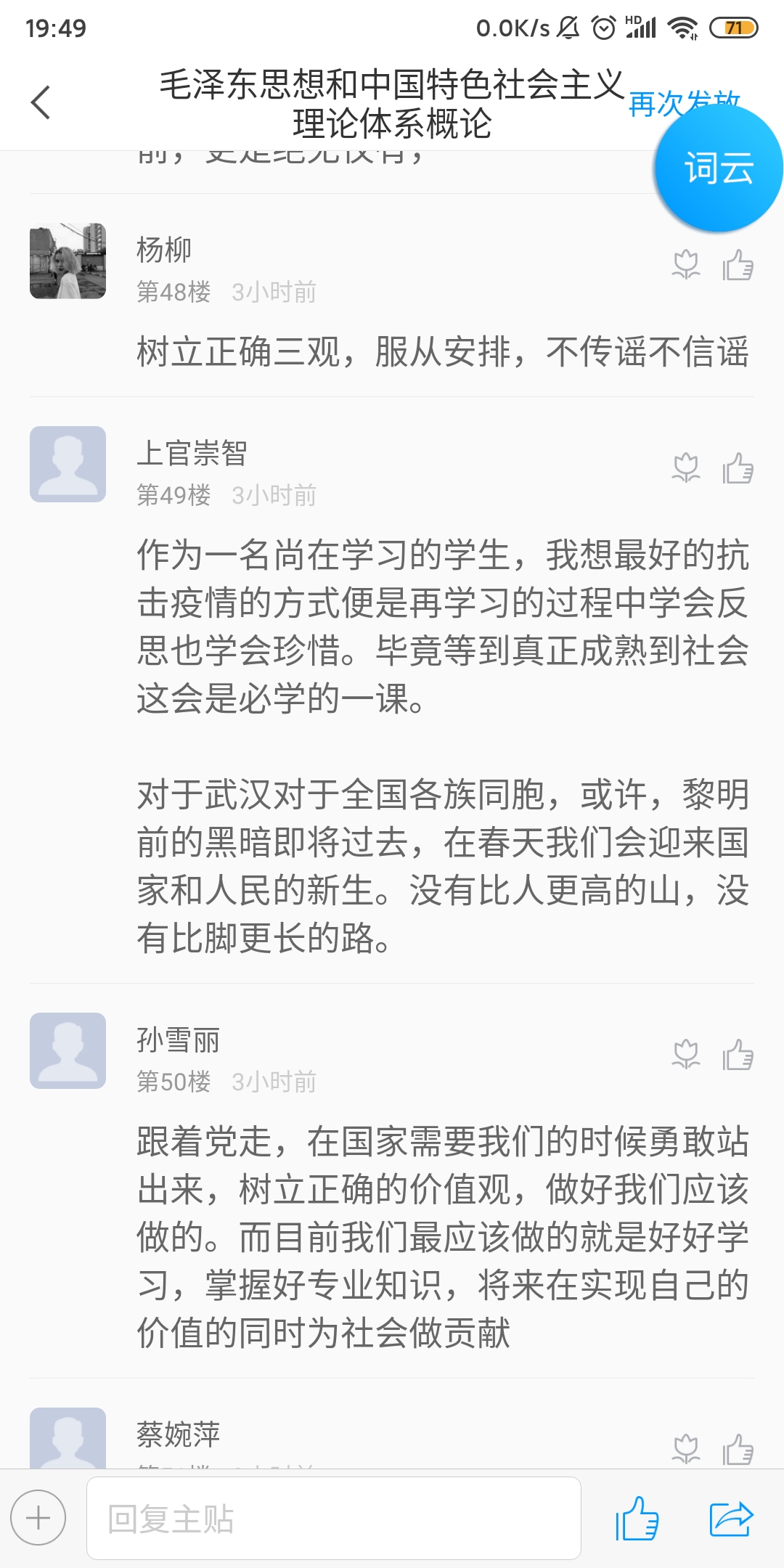Screen dimensions: 784x1568
Task: Give a flower to 孙雪丽's comment
Action: coord(686,1055)
